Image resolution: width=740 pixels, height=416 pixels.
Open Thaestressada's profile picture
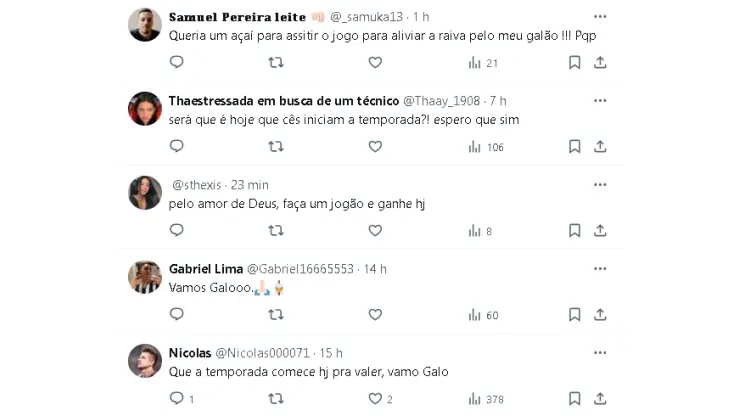145,108
